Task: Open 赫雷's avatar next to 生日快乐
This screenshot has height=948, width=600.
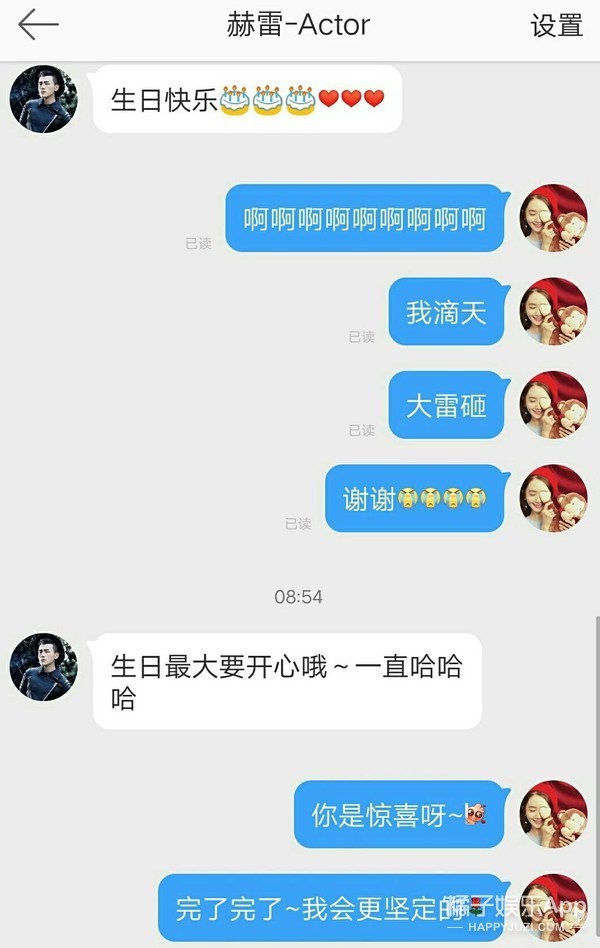Action: tap(44, 100)
